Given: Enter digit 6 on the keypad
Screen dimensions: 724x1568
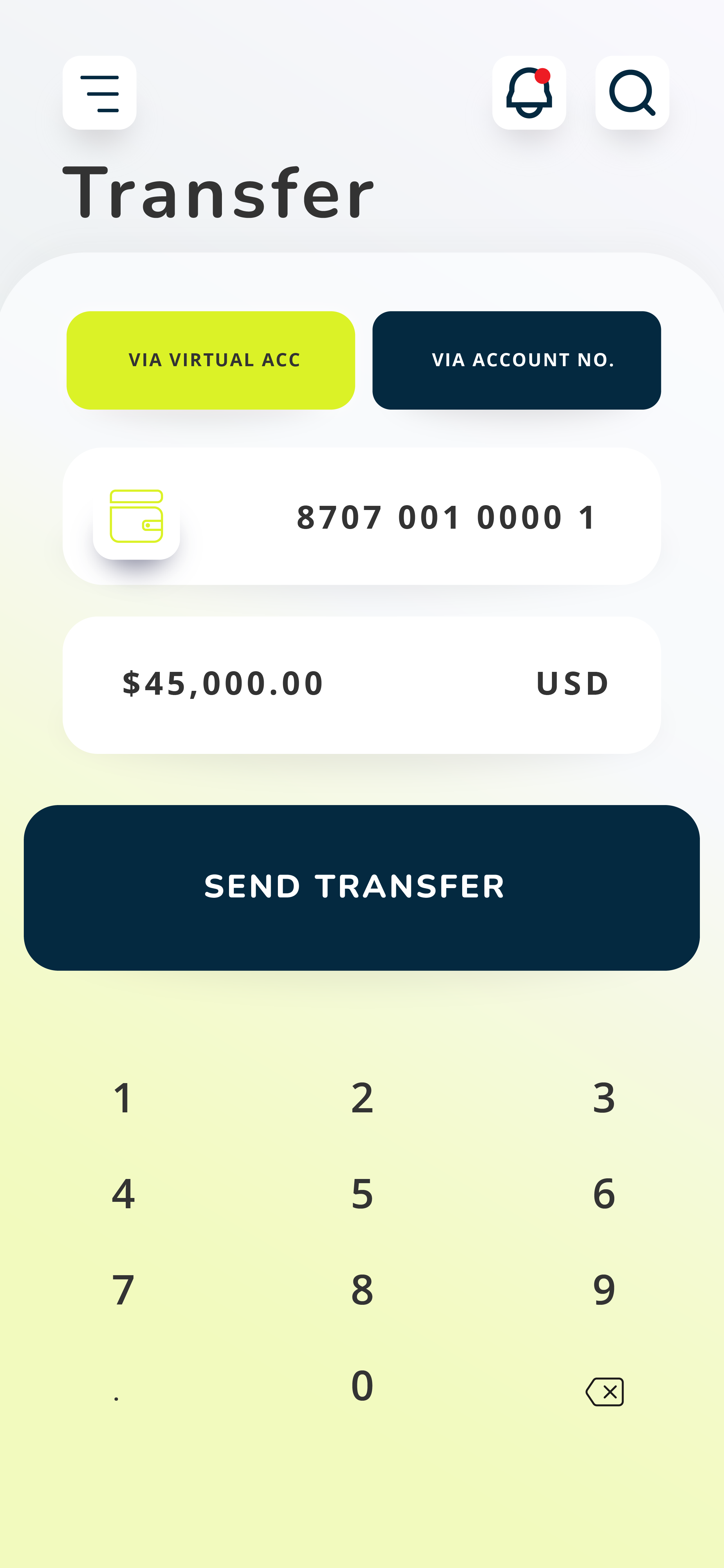Looking at the screenshot, I should point(603,1194).
